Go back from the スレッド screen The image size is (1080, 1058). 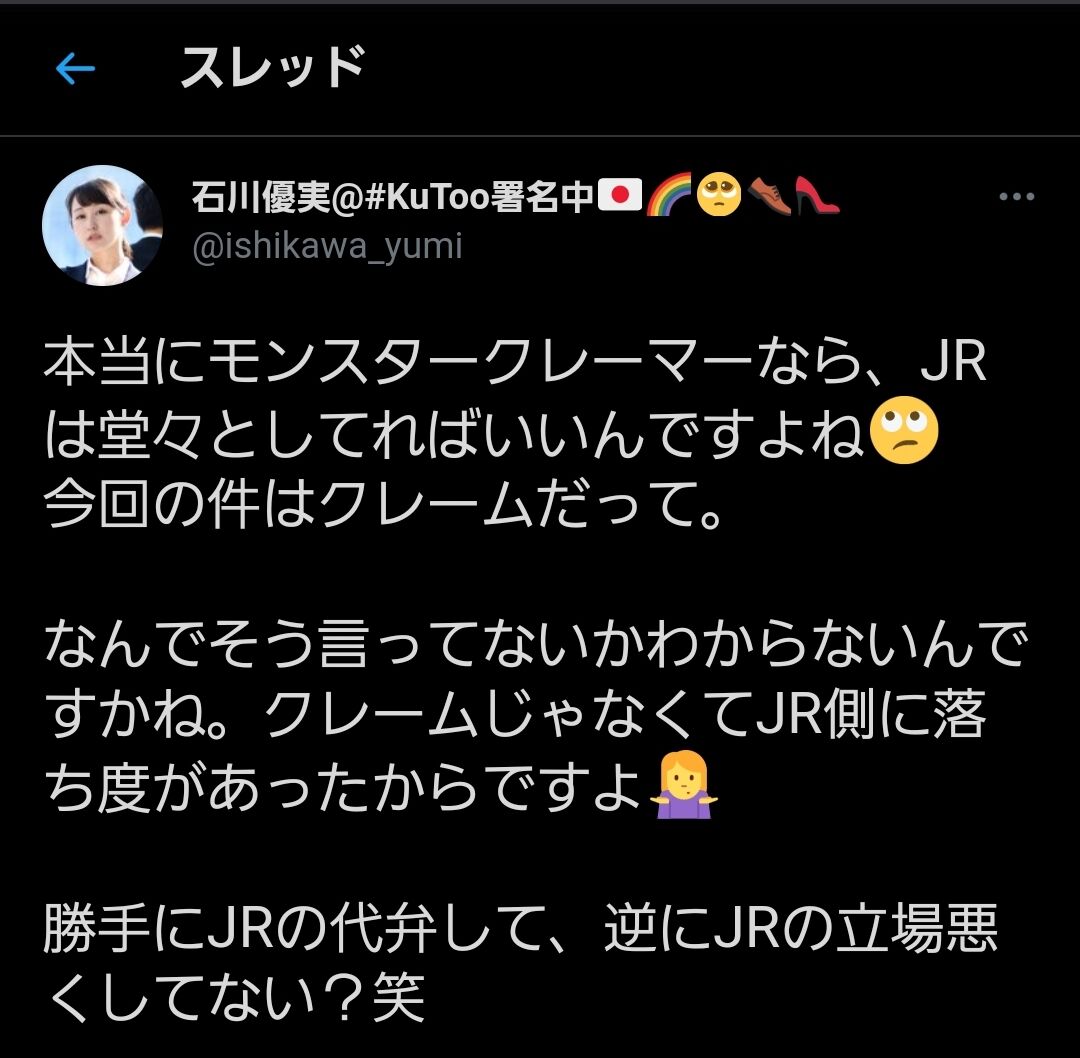pos(75,69)
